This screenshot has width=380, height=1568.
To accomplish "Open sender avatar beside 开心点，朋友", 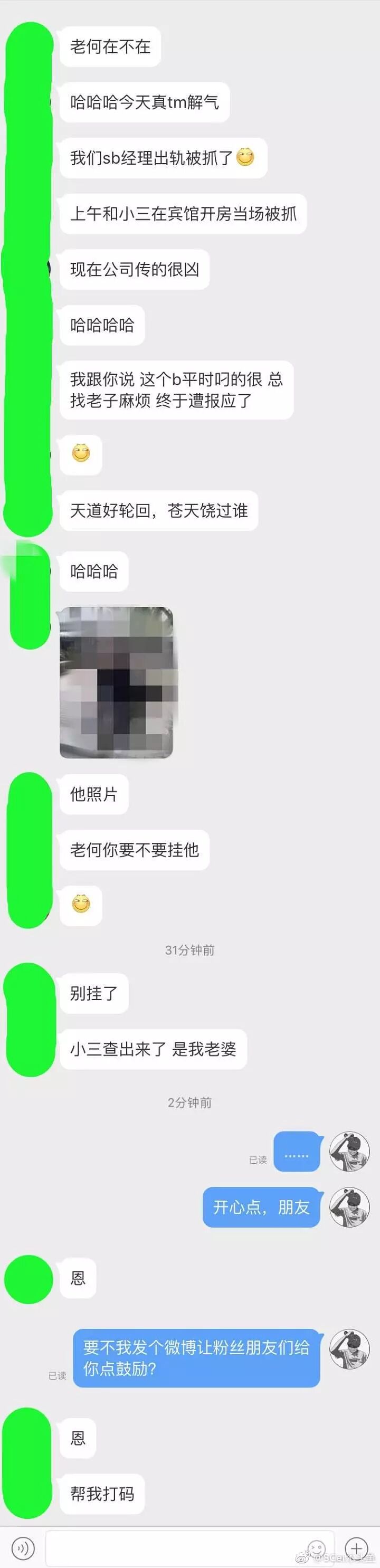I will (349, 1207).
